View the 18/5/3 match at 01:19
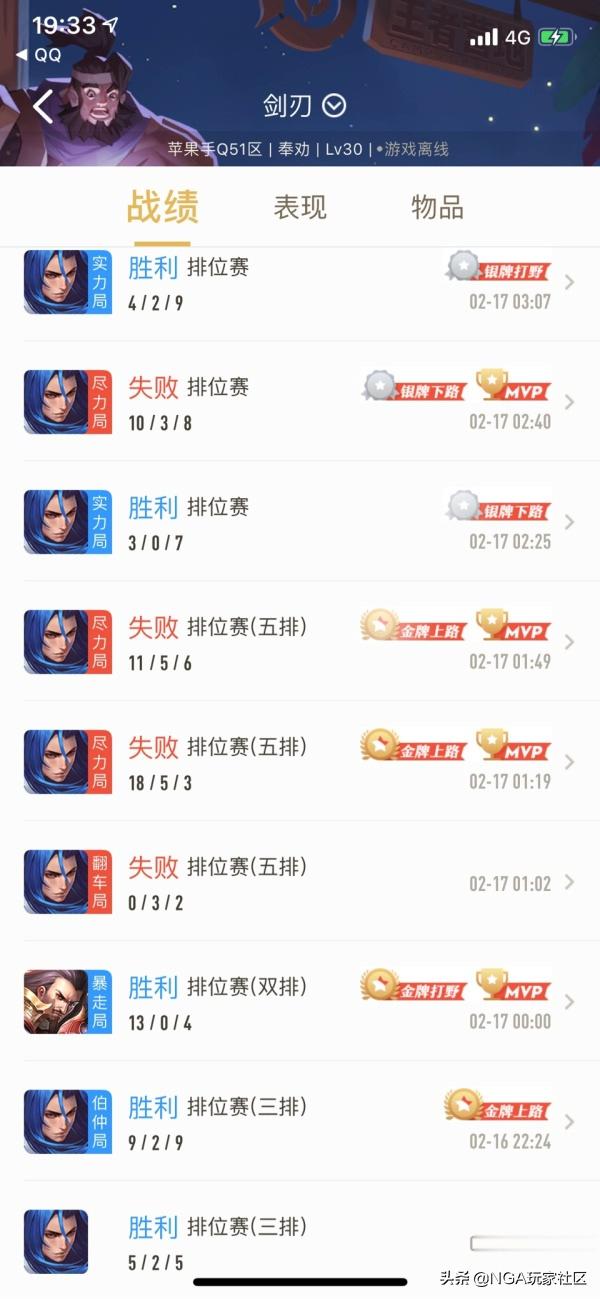This screenshot has width=600, height=1299. click(x=300, y=761)
